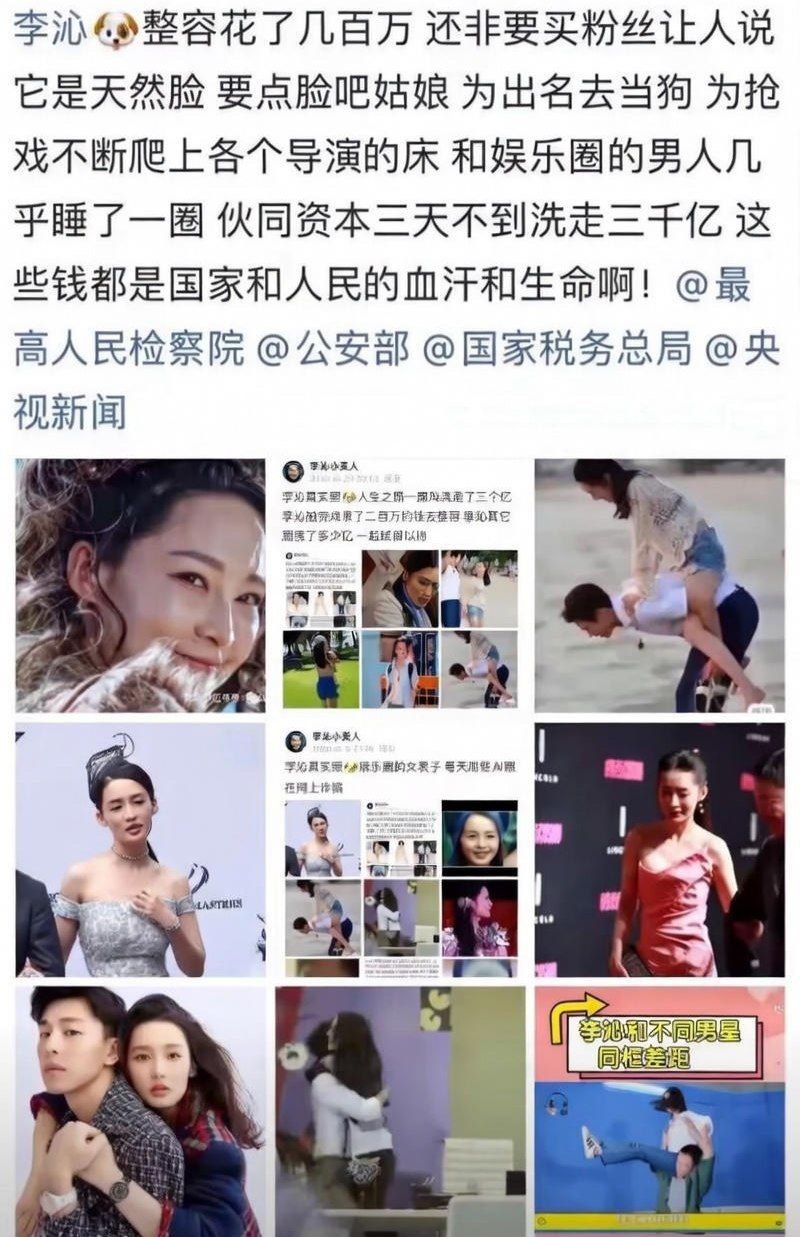The image size is (800, 1237).
Task: Open the hugging photo with purple wall
Action: click(400, 1112)
